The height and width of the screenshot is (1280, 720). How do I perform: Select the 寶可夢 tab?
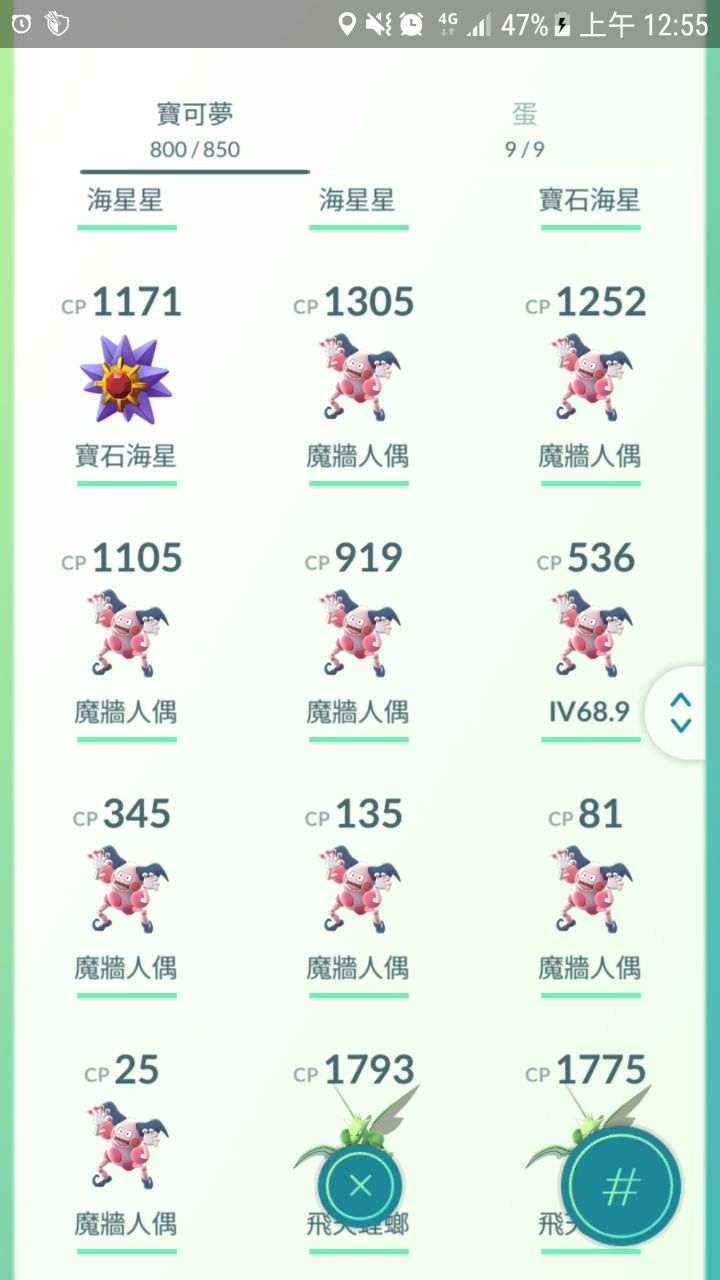coord(195,130)
